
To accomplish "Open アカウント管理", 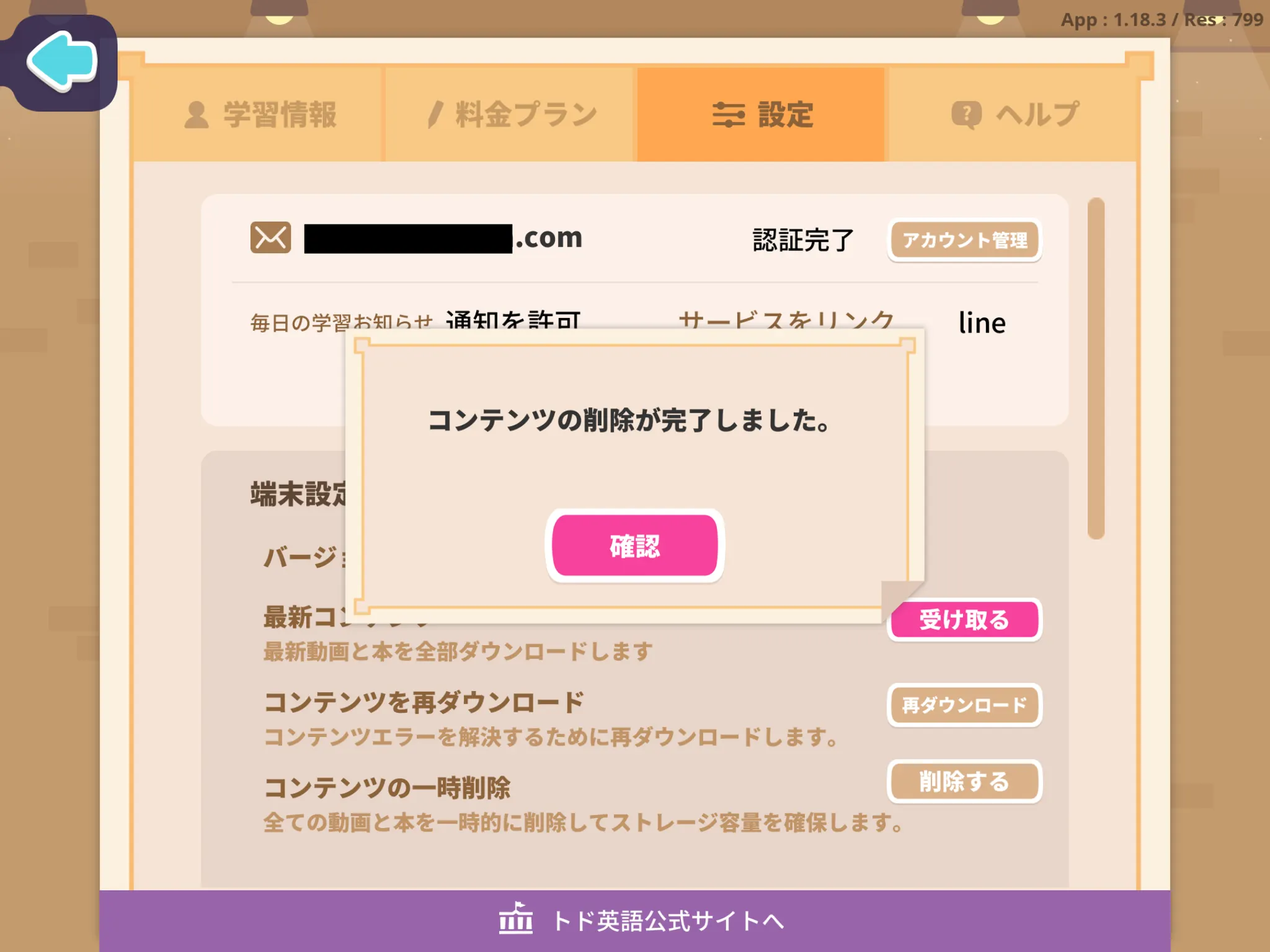I will click(x=964, y=240).
